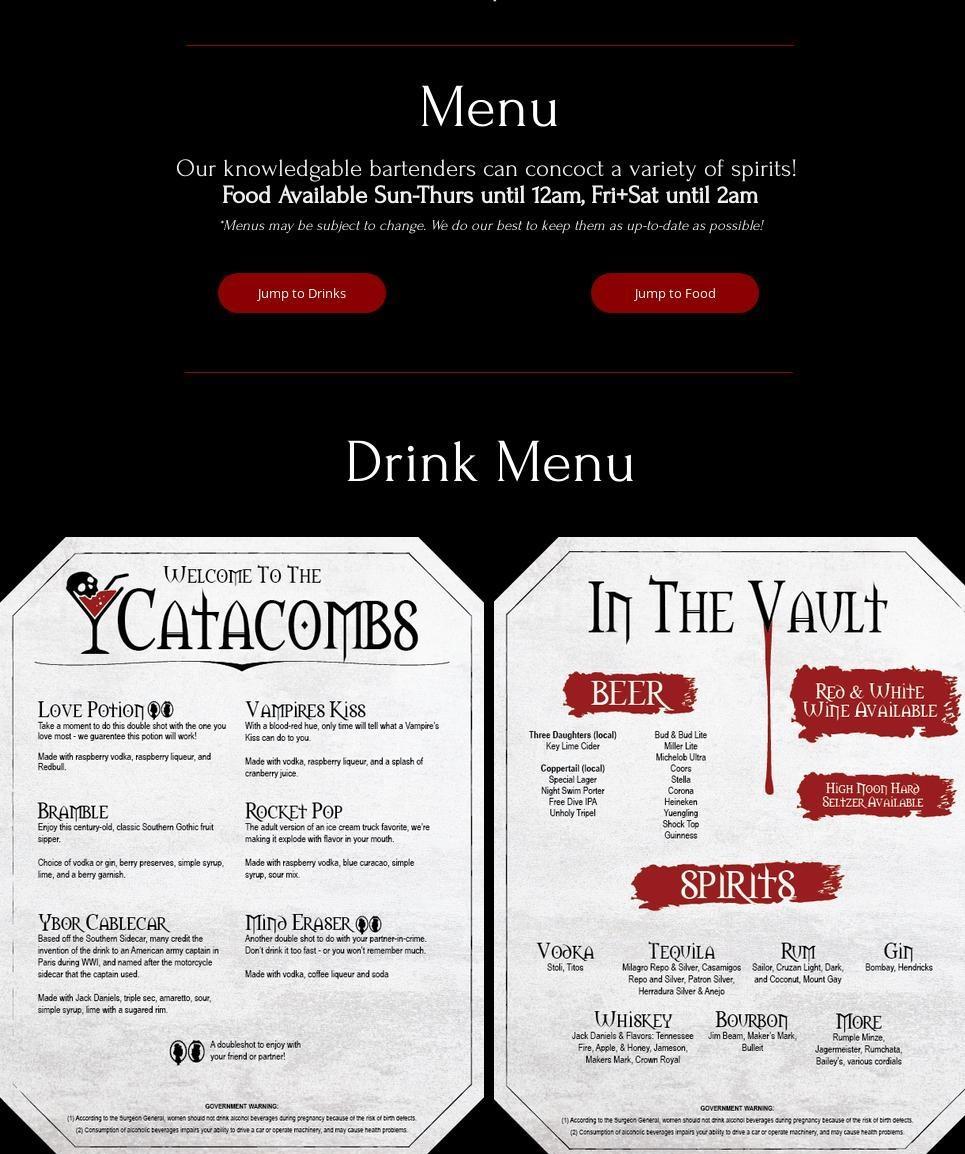Open the In The Vault menu image
This screenshot has height=1154, width=965.
tap(730, 845)
